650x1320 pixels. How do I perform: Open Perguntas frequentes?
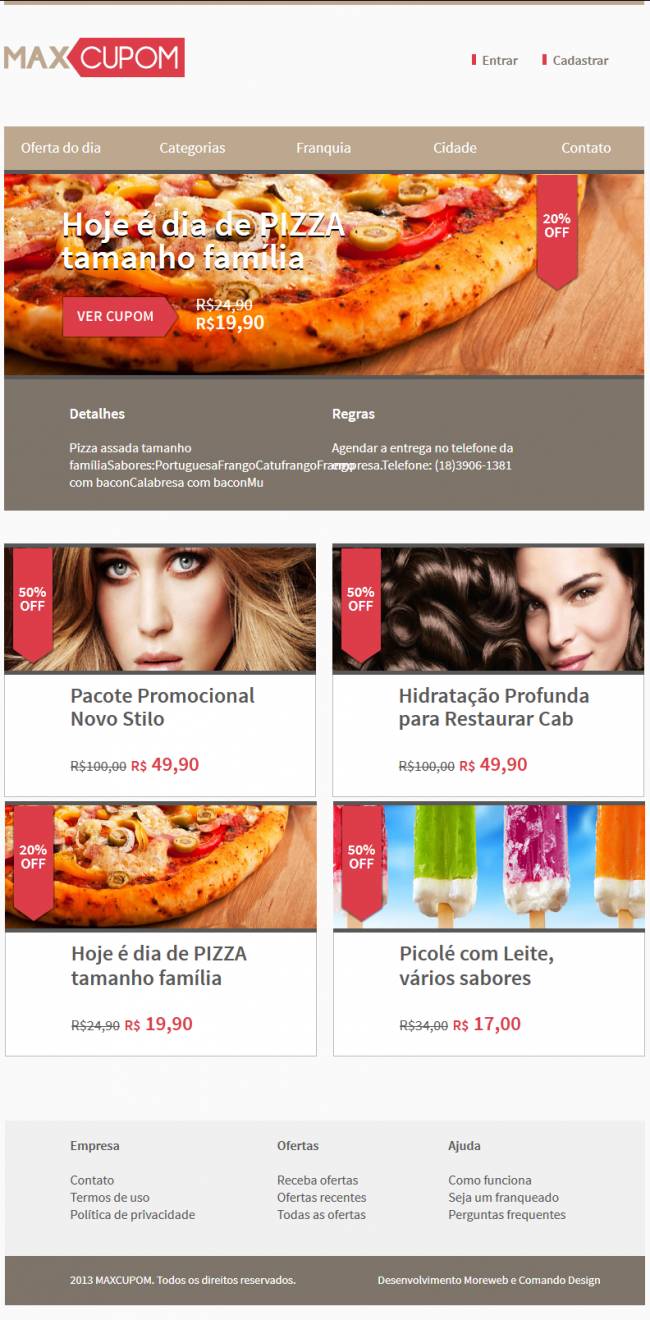coord(507,1215)
